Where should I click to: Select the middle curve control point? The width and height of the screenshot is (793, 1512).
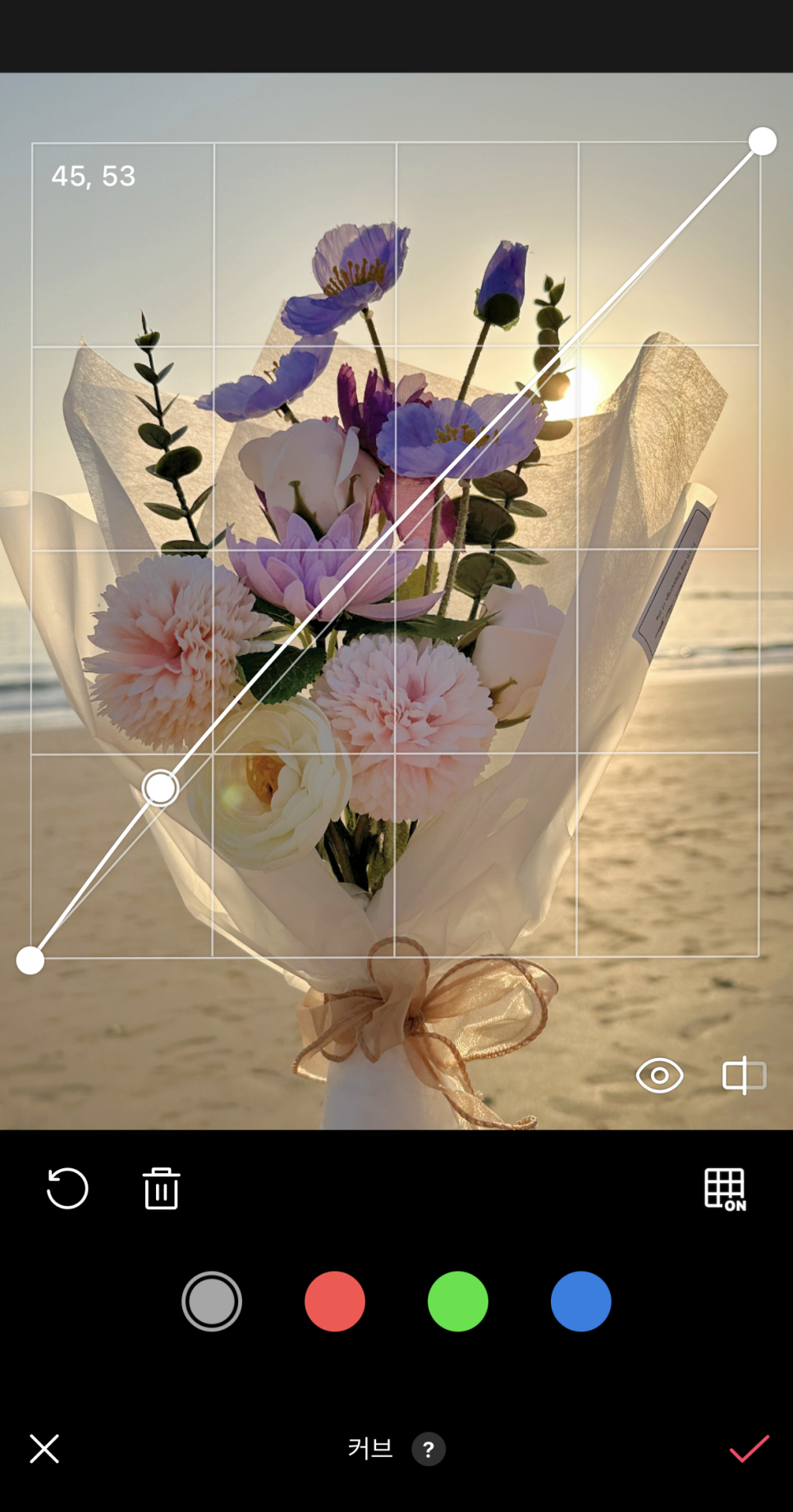click(x=160, y=788)
